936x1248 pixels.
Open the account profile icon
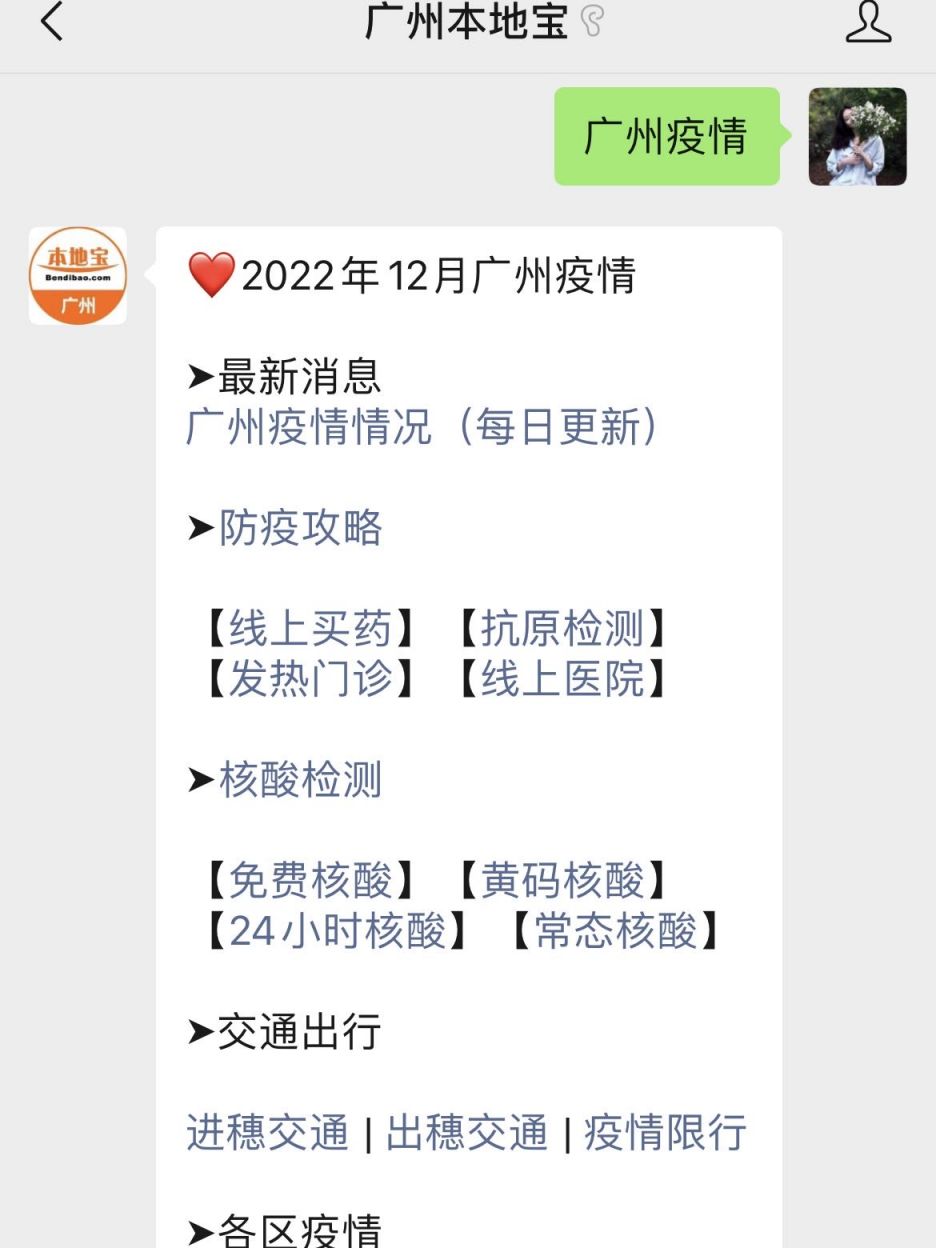867,22
